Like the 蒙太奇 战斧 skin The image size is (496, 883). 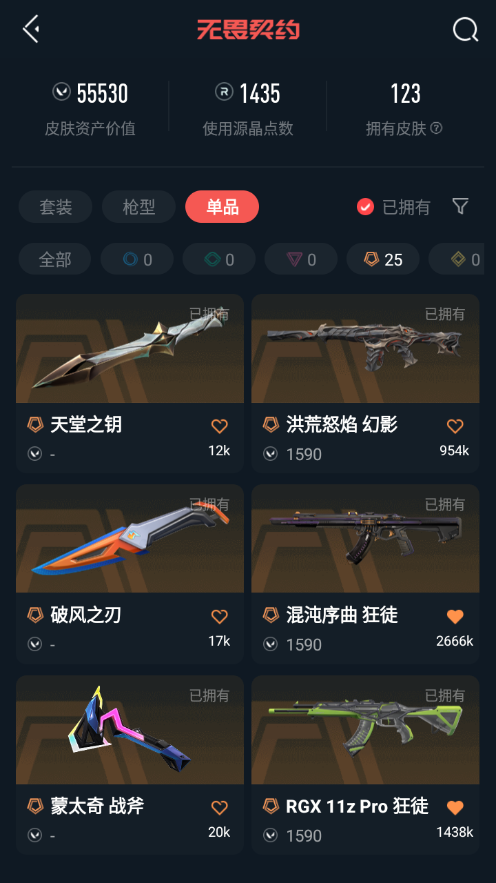point(220,808)
